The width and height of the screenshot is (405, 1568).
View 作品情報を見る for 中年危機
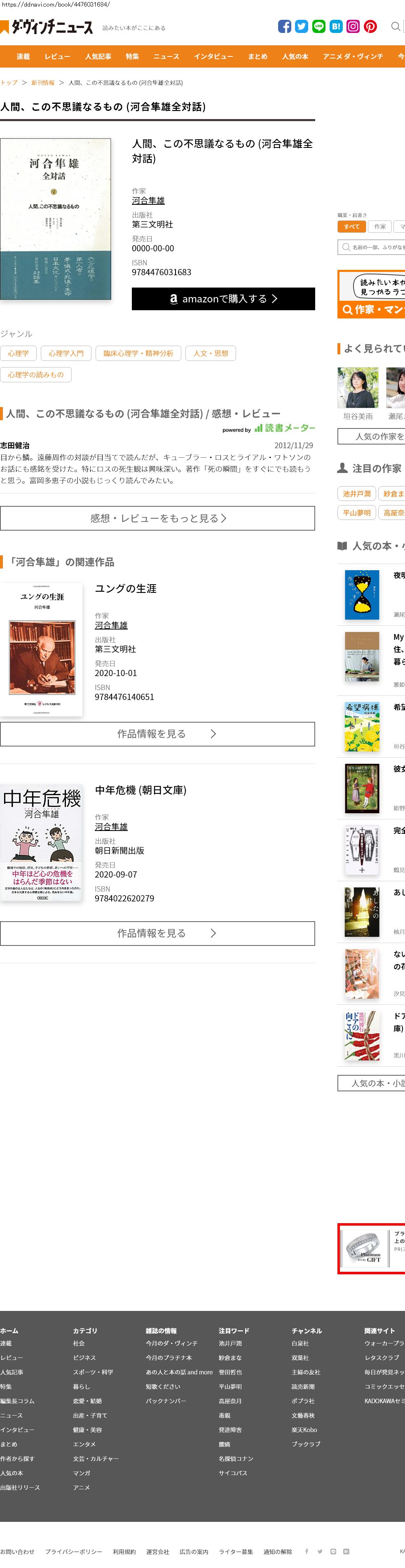158,933
